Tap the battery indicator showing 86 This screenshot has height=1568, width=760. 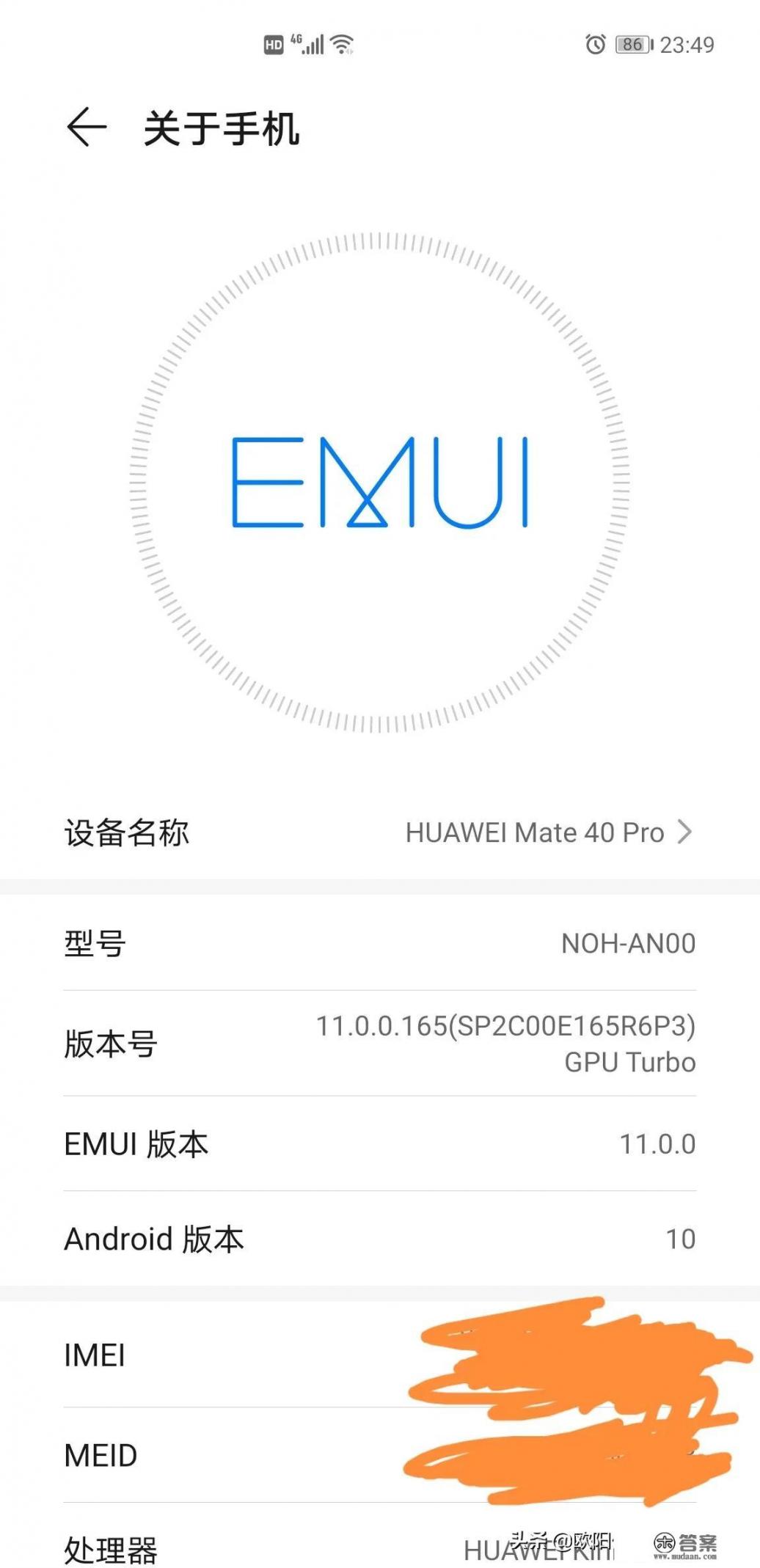point(632,44)
